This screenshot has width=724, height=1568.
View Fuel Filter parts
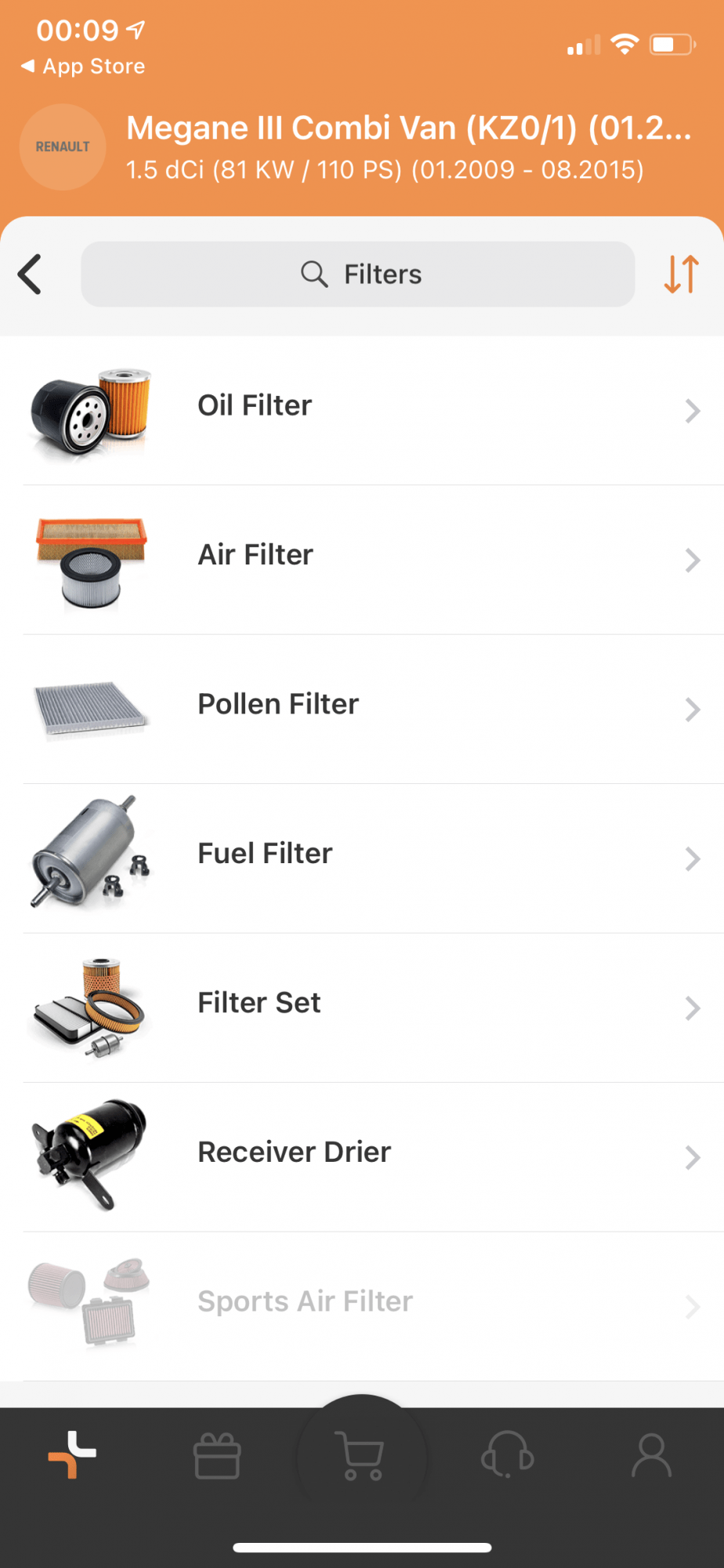(362, 855)
